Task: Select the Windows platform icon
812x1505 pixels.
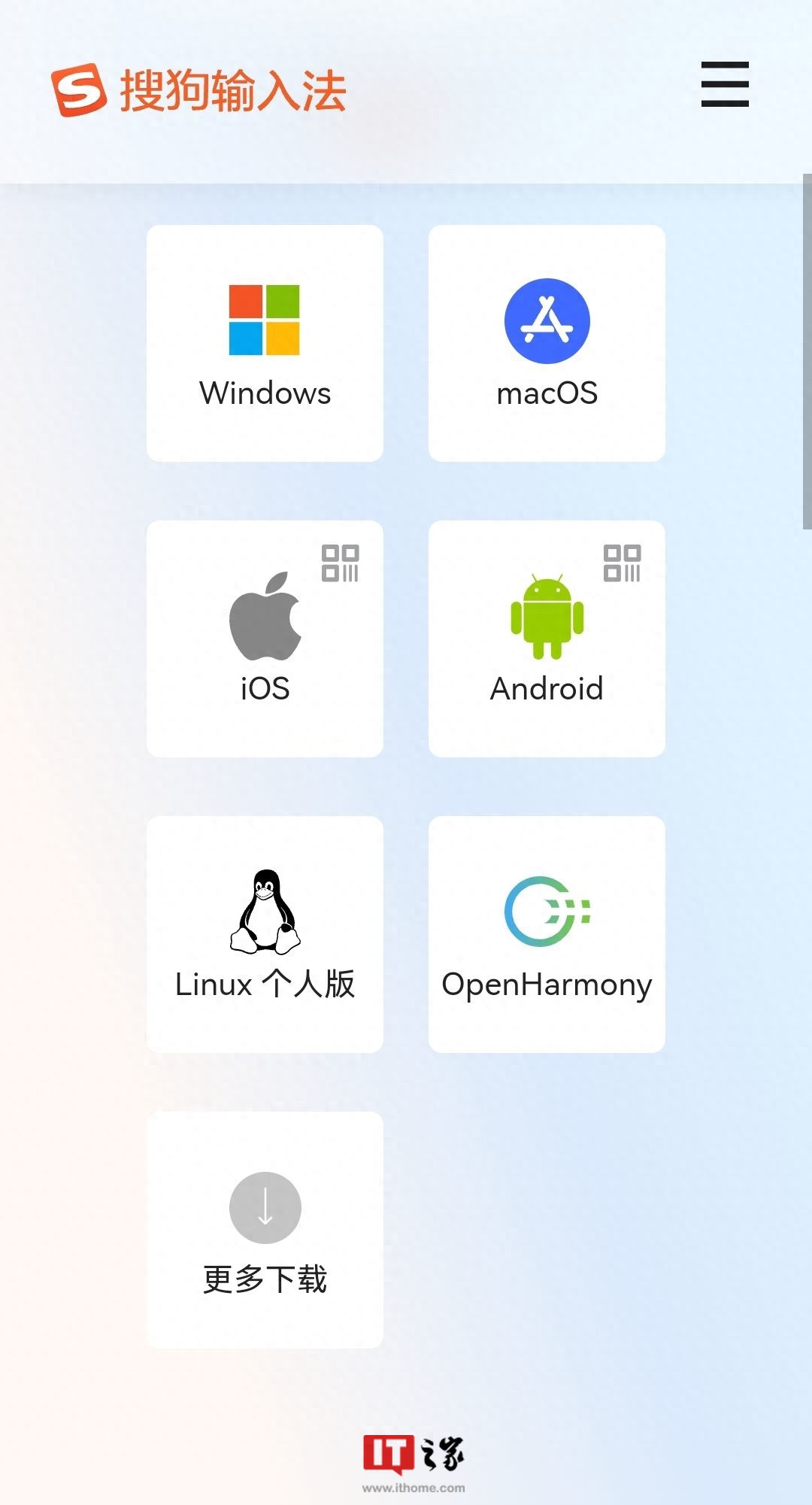Action: click(265, 320)
